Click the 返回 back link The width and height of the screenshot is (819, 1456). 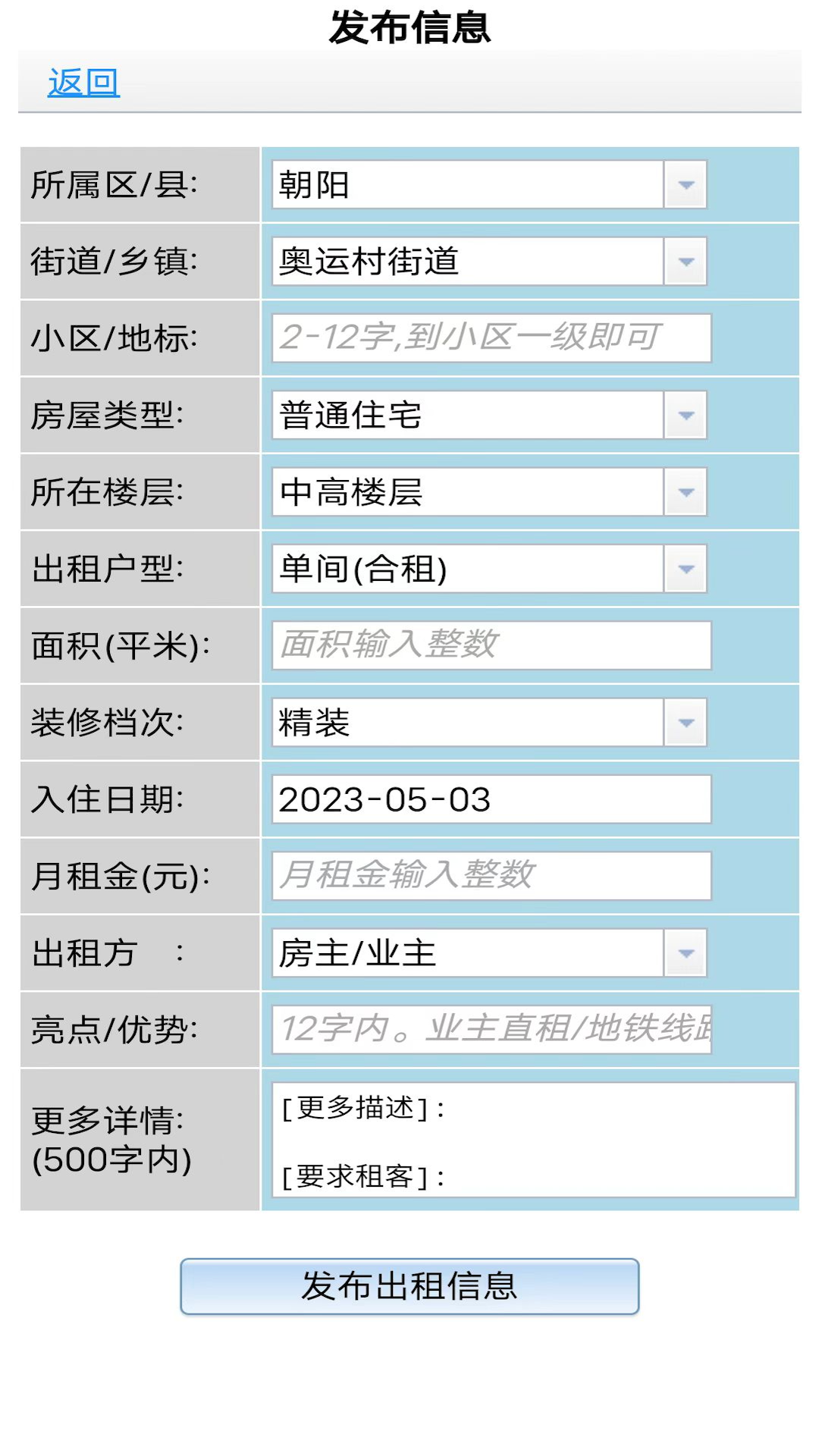click(83, 83)
